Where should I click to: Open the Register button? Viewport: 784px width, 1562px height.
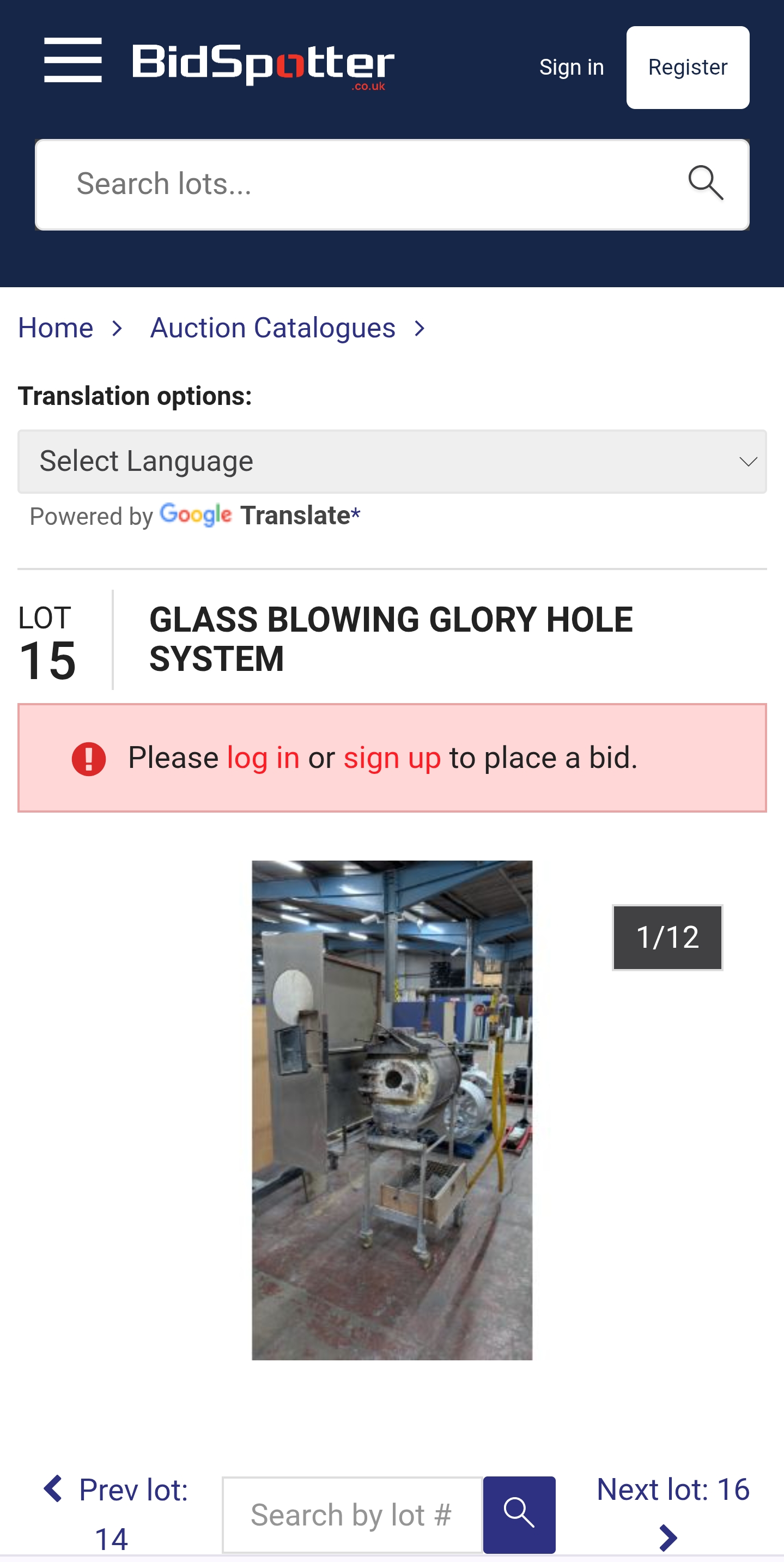point(687,67)
